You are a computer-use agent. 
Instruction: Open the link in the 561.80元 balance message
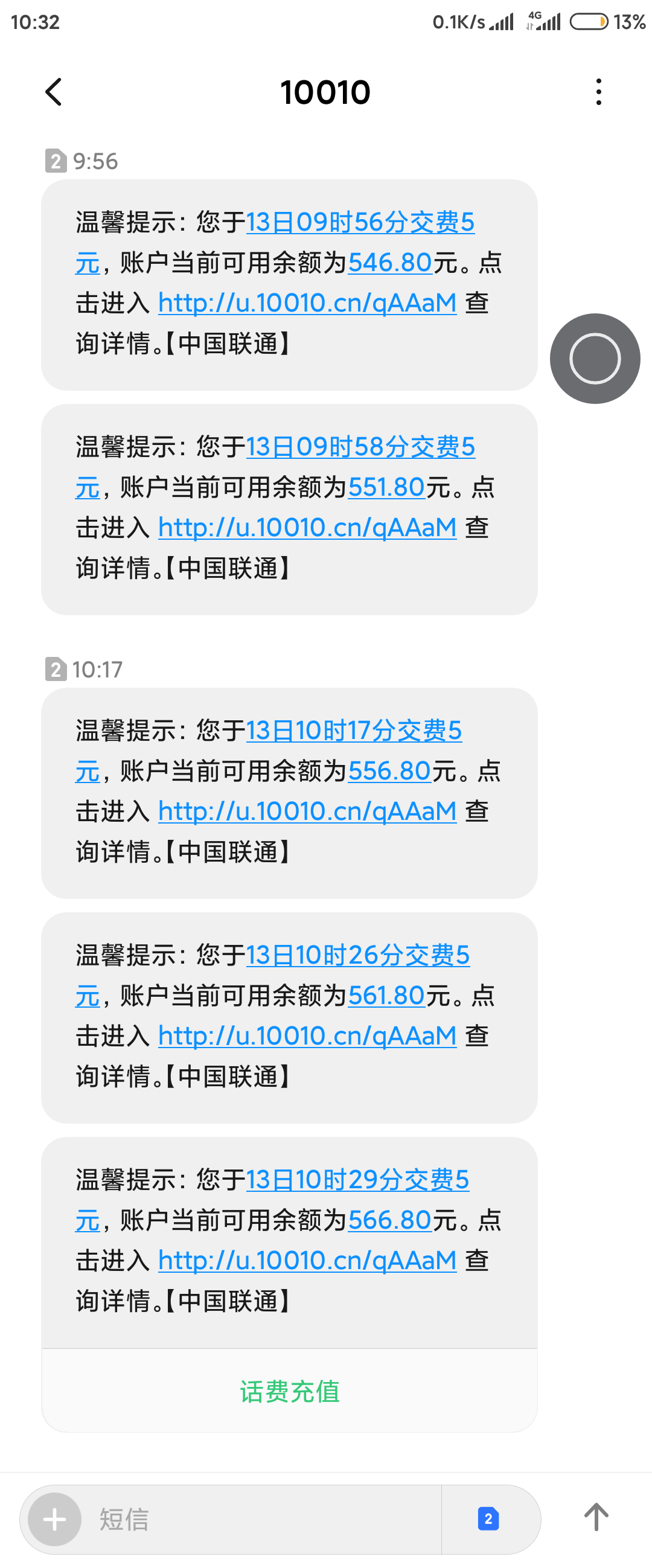[x=307, y=1036]
